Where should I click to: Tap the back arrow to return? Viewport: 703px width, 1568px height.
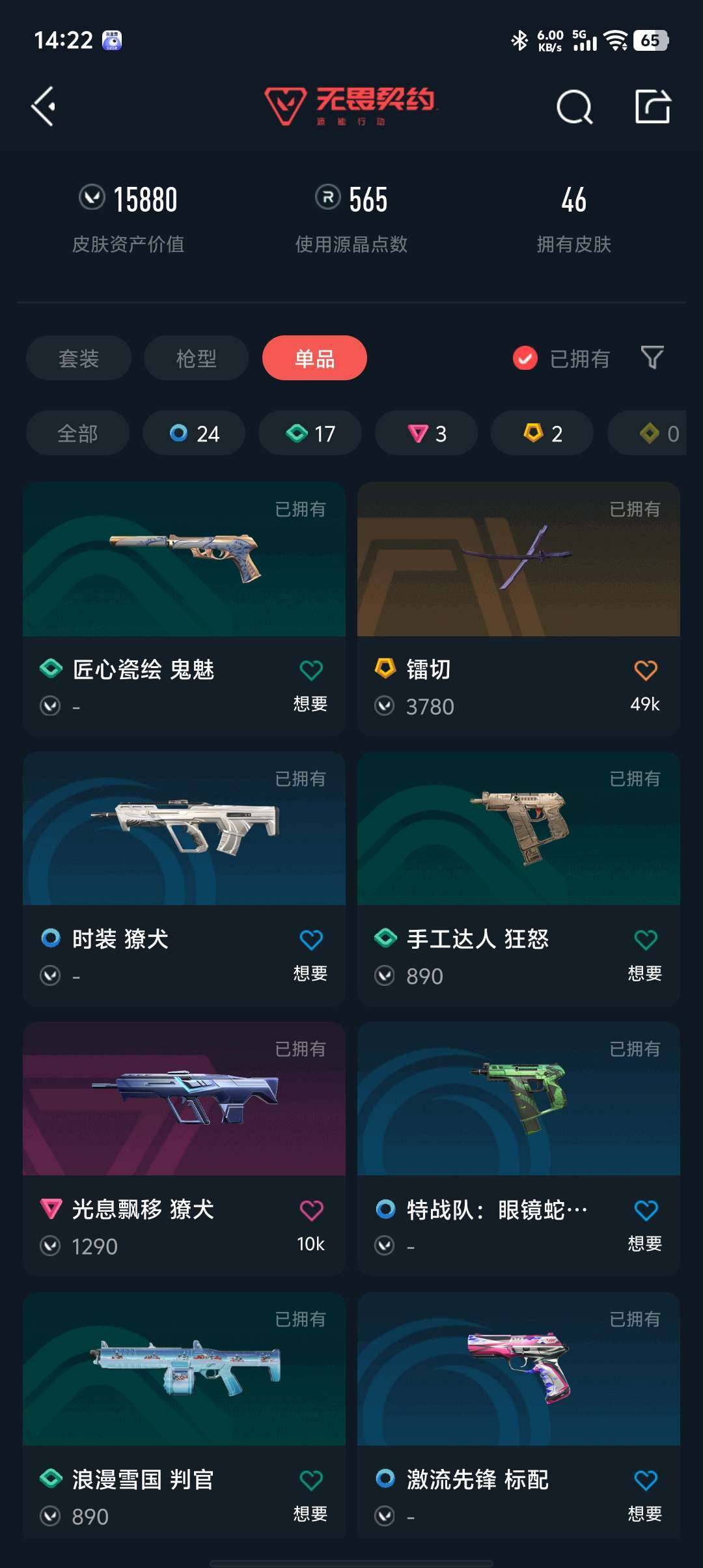[x=43, y=106]
